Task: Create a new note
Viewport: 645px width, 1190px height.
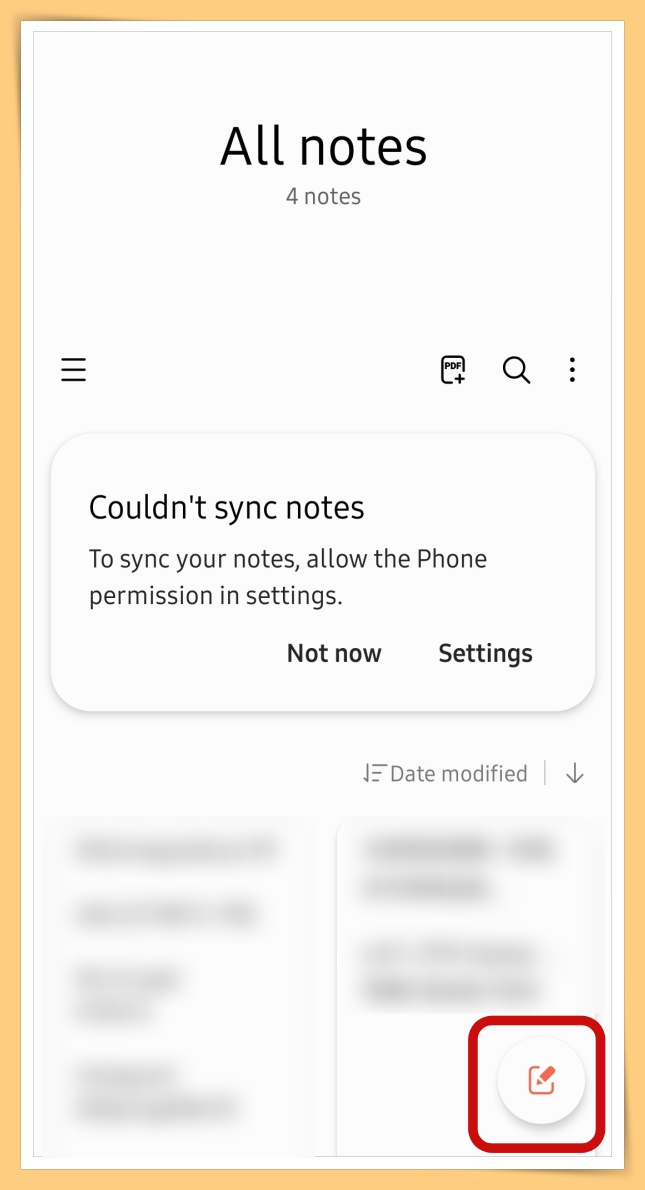Action: click(x=541, y=1081)
